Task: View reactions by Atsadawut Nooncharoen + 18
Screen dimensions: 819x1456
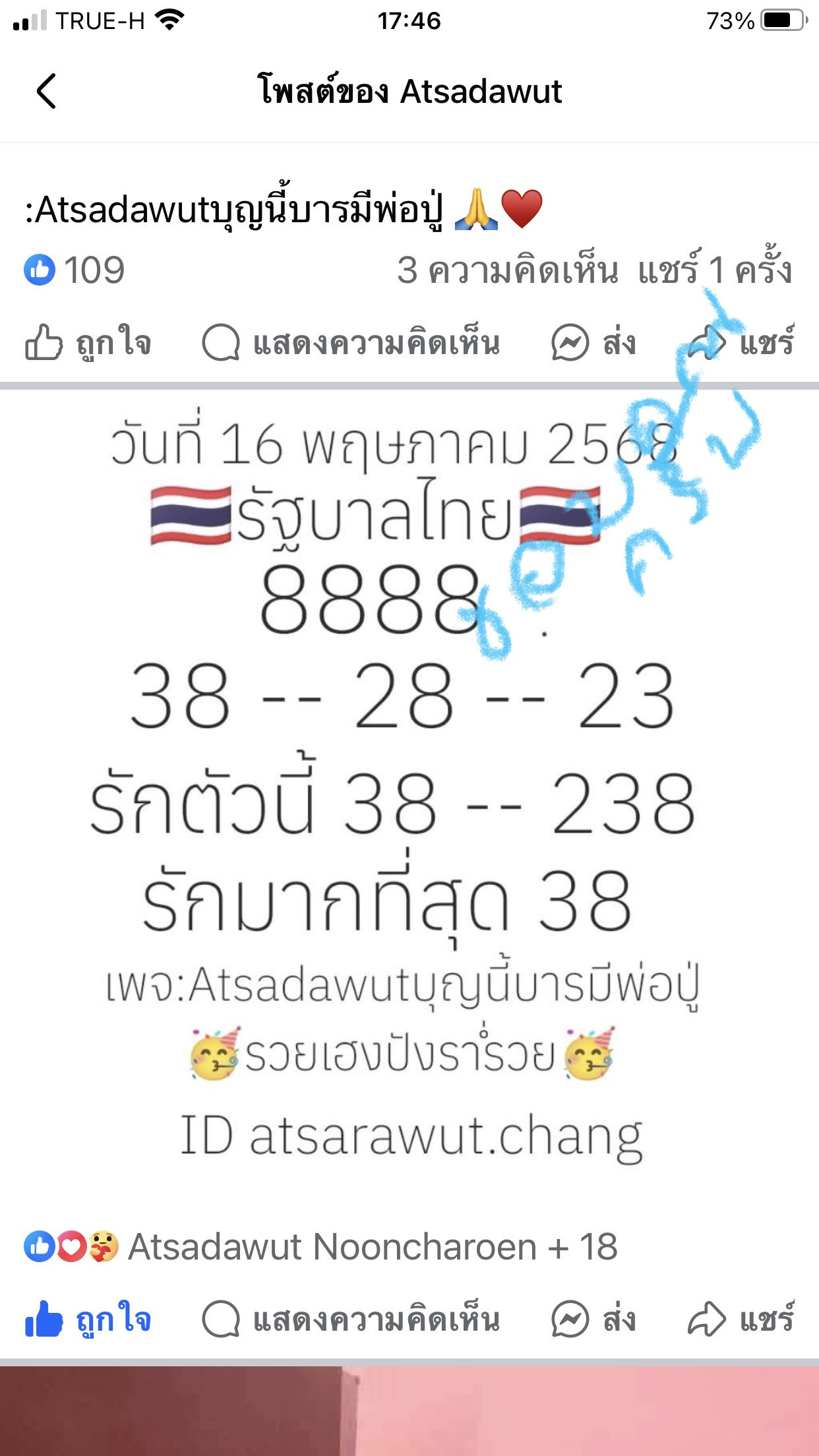Action: [x=320, y=1247]
